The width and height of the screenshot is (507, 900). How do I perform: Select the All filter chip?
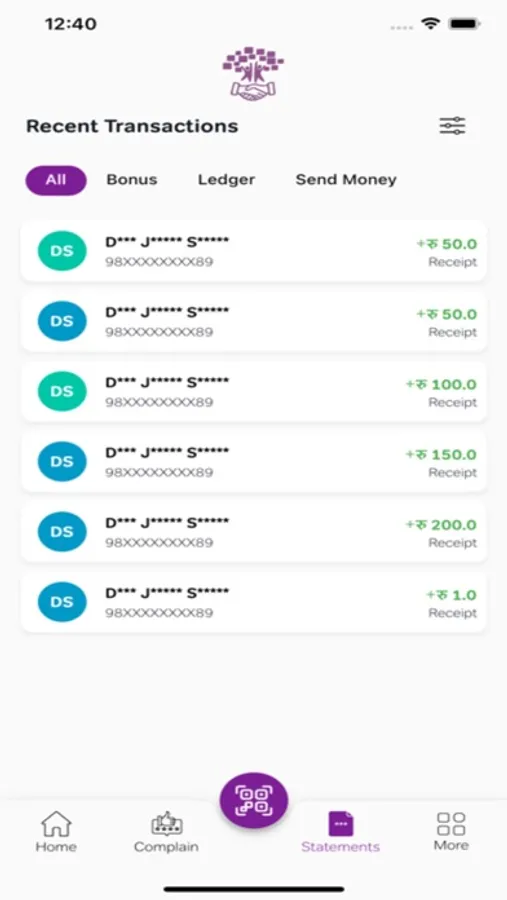point(56,180)
